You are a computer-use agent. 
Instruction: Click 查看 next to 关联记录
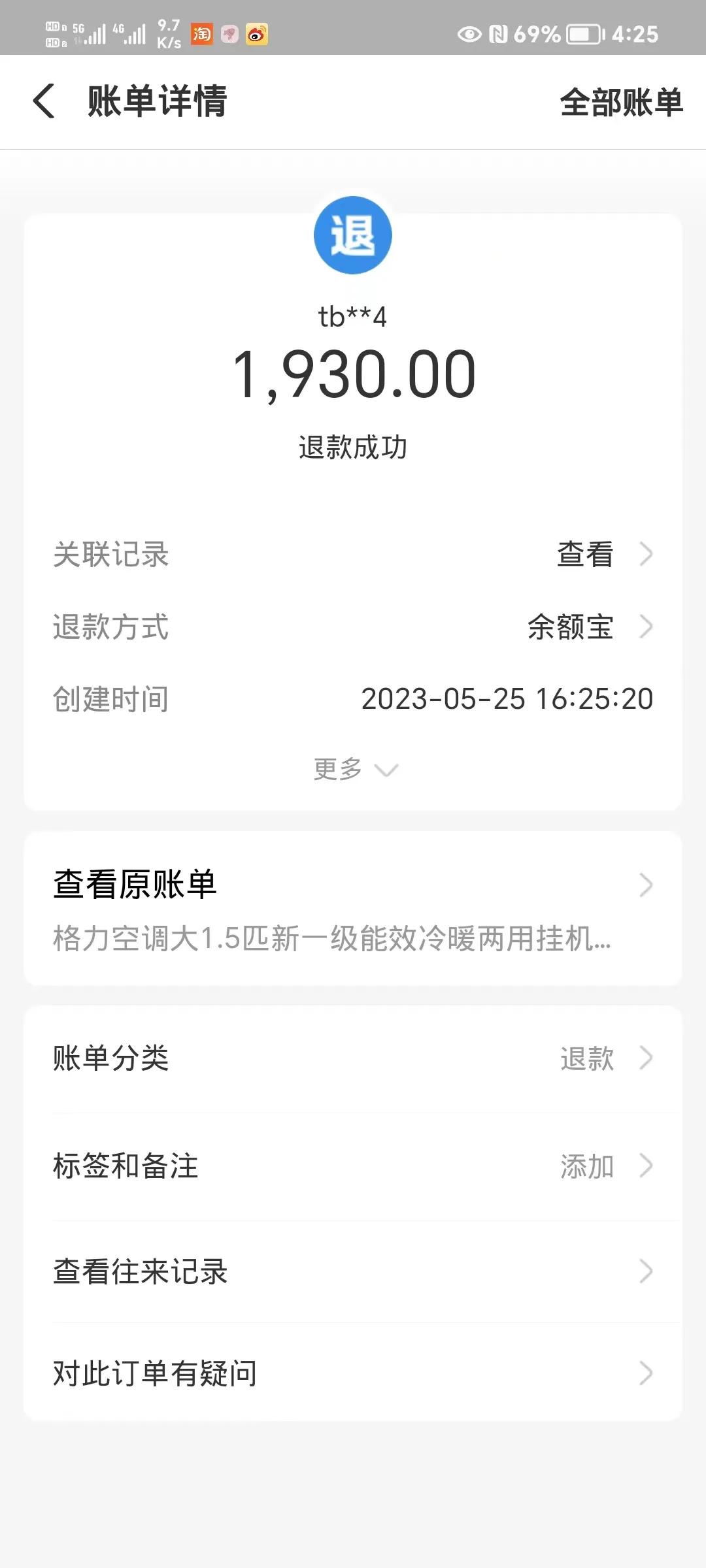pos(585,554)
